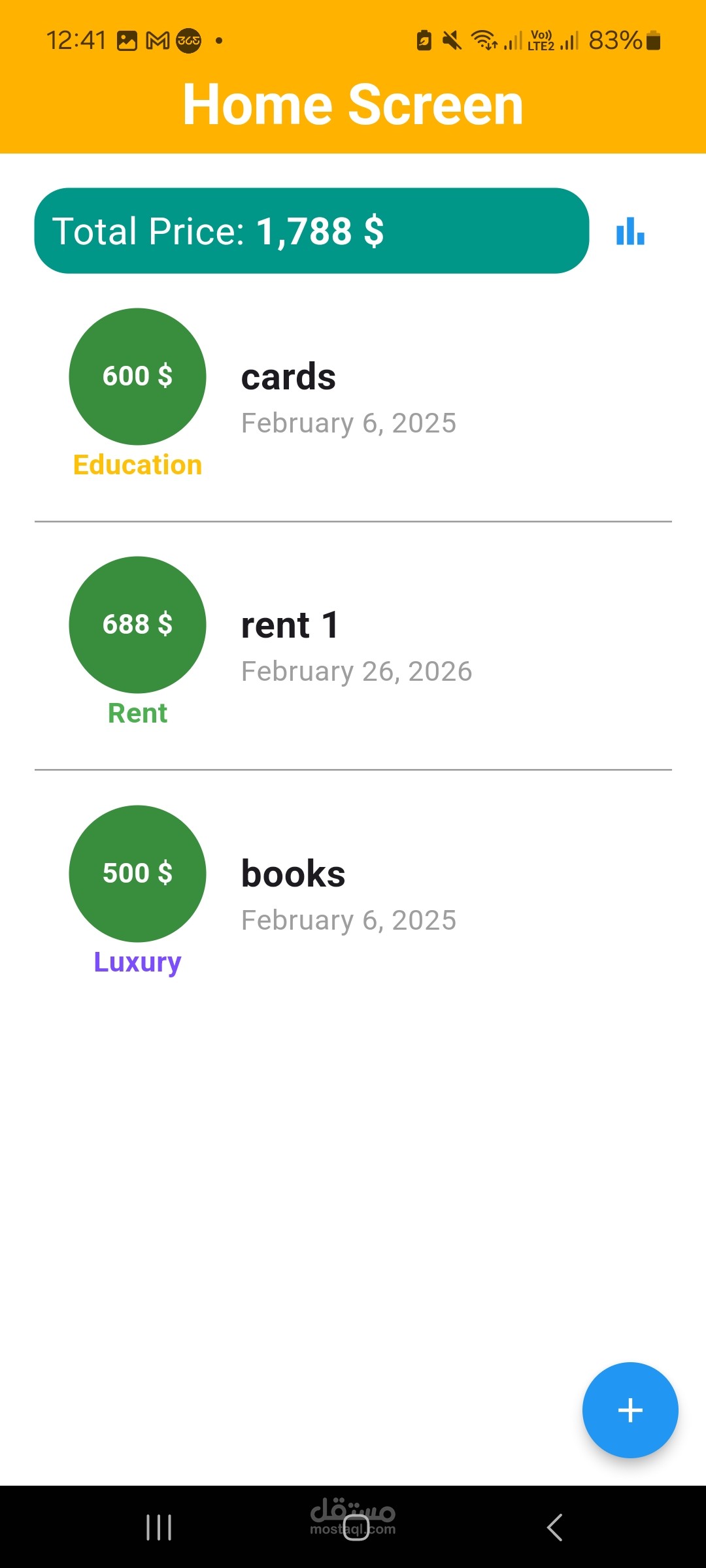Open the rent 1 expense entry
The image size is (706, 1568).
tap(353, 645)
